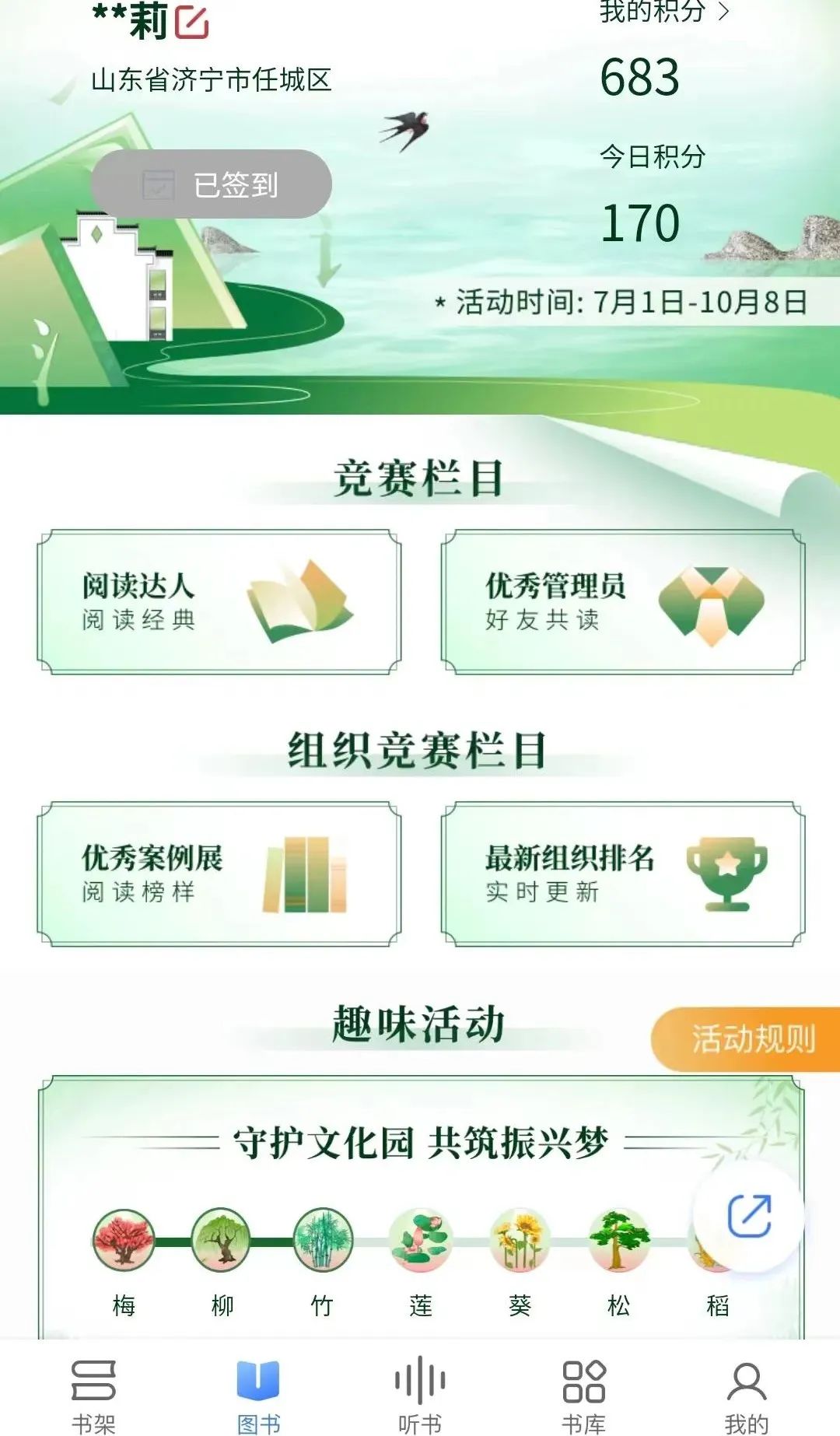Switch to the 图书 tab

pos(258,1396)
